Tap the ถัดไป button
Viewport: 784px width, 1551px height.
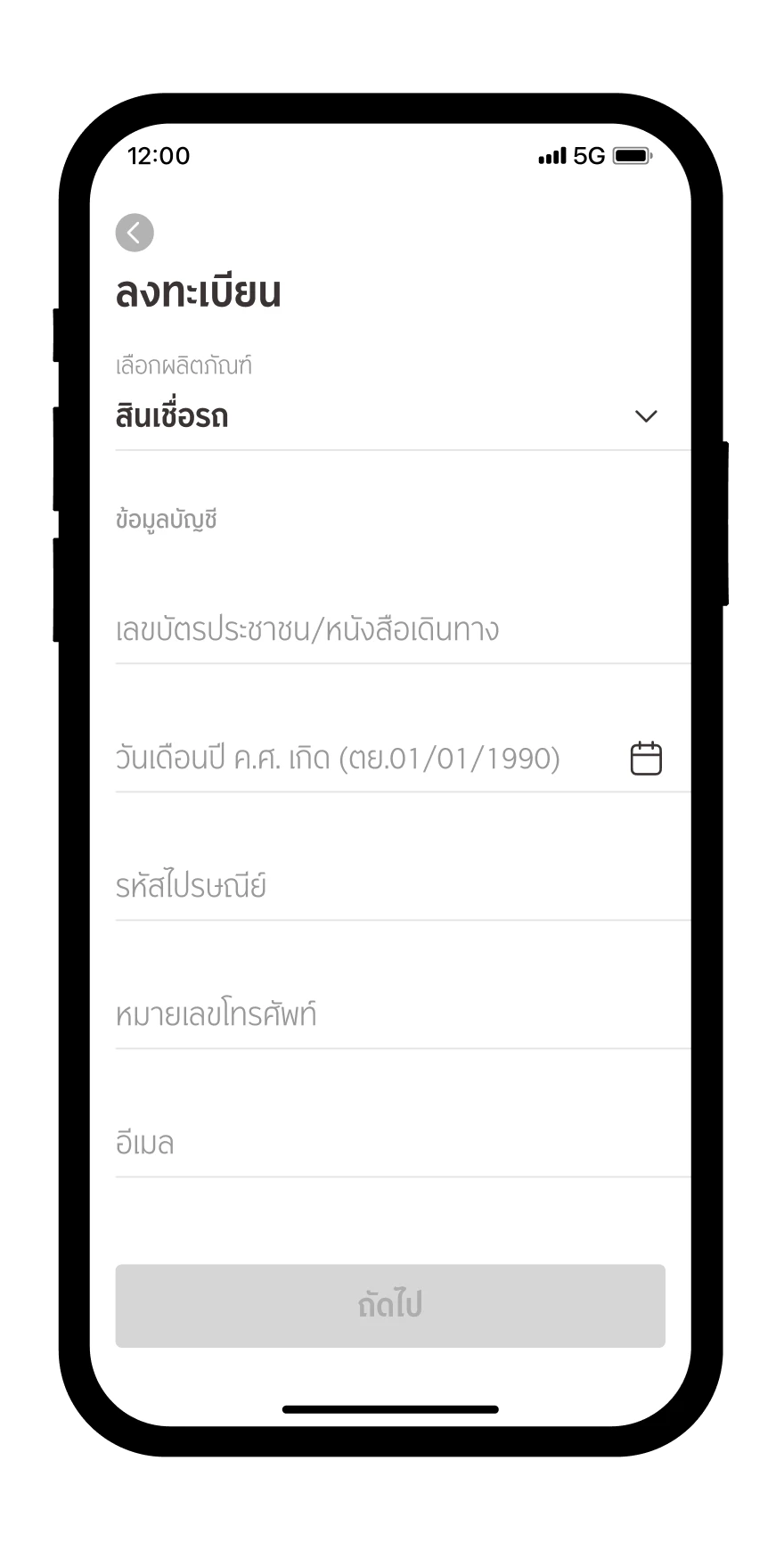(x=390, y=1306)
